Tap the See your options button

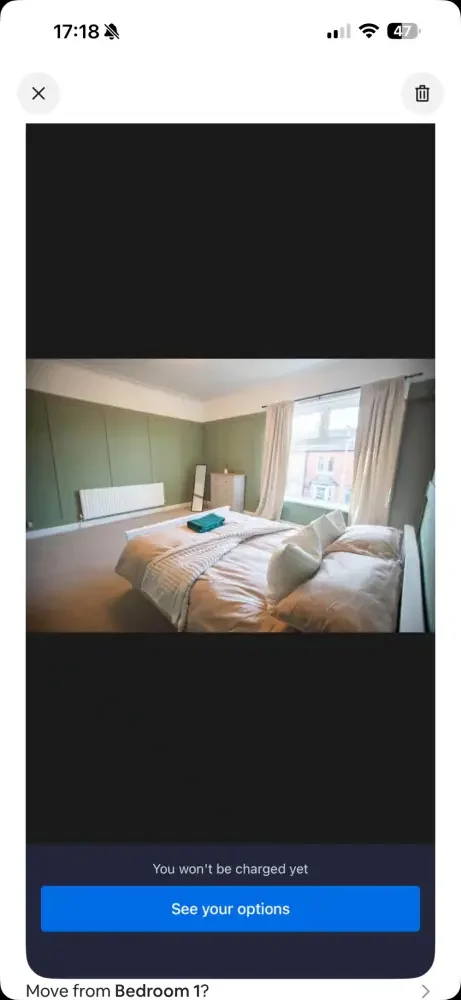[230, 909]
